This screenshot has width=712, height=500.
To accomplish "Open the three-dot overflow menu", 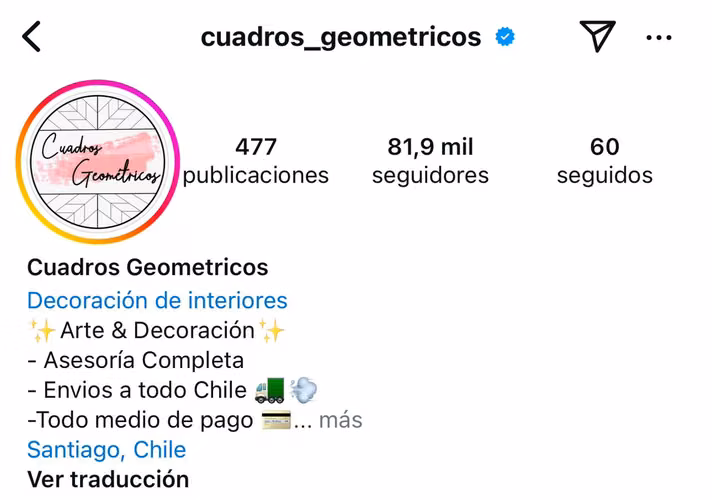I will click(659, 38).
